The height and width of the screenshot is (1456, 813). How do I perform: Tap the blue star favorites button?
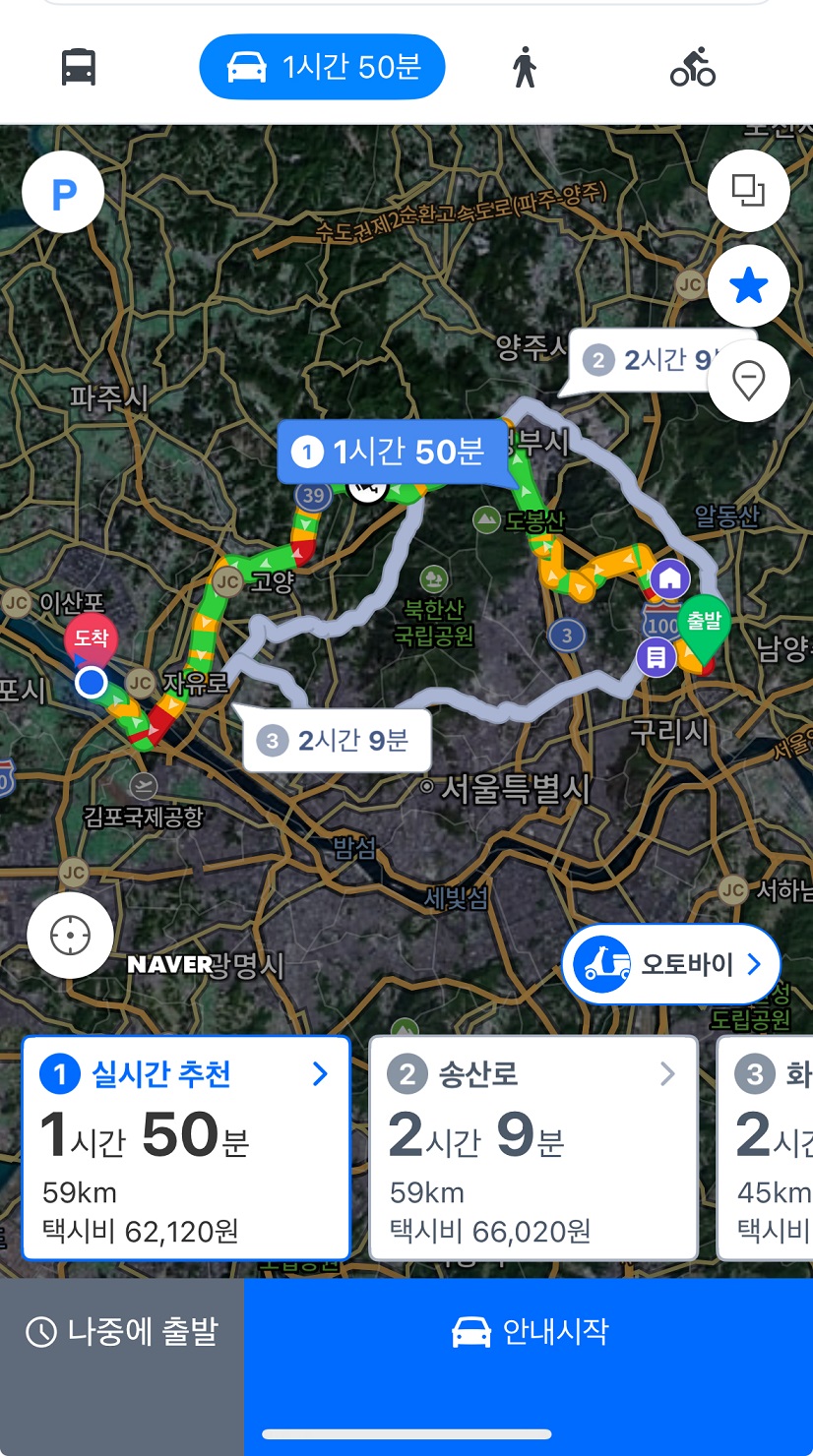pyautogui.click(x=748, y=286)
